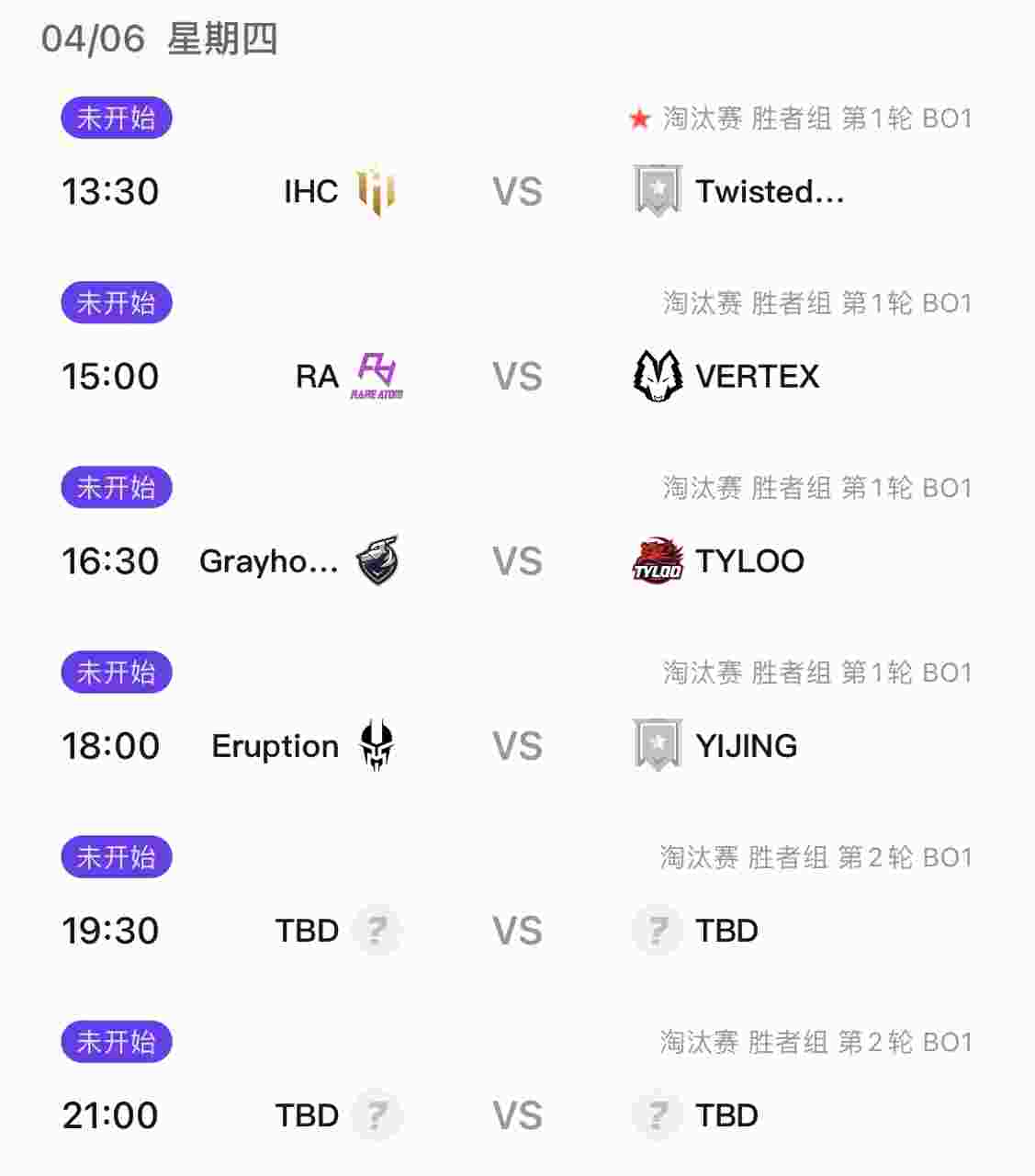This screenshot has width=1035, height=1176.
Task: Open the Eruption vs YIJING match
Action: tap(517, 745)
